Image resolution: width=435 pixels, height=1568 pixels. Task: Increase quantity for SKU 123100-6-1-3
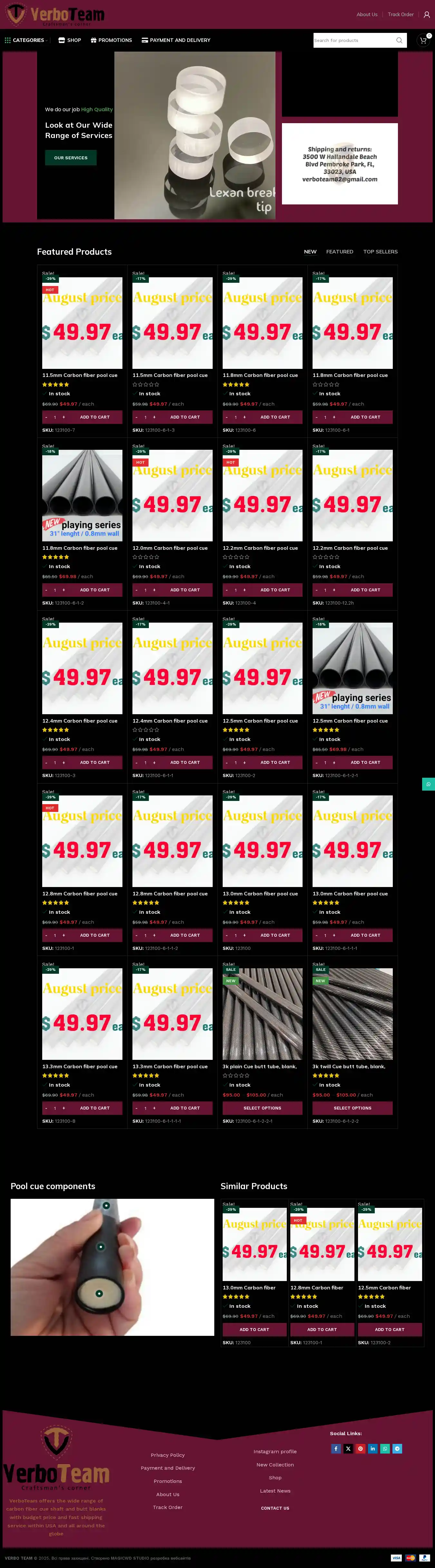click(155, 417)
